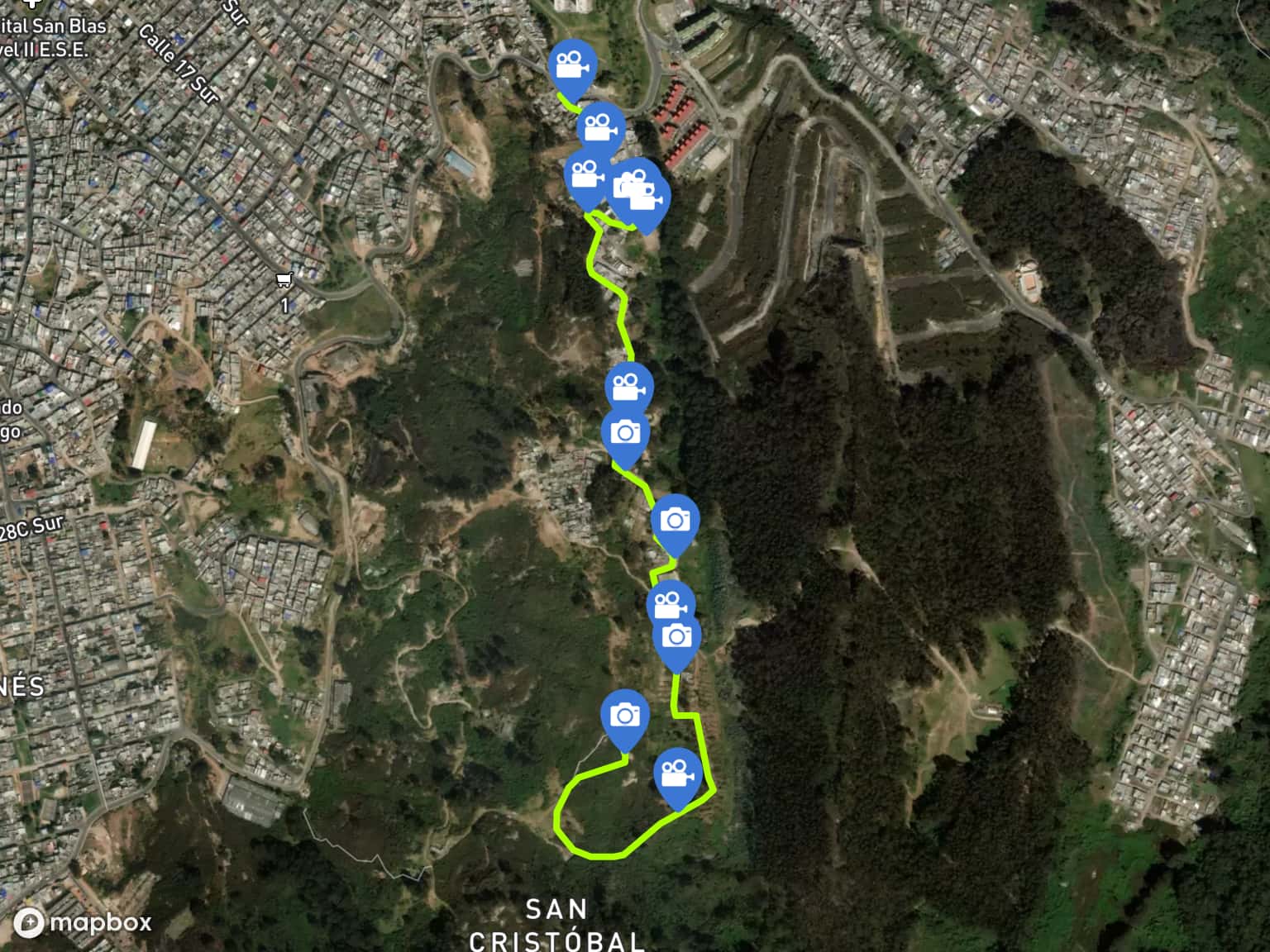
Task: Open the video marker just above the northernmost photo marker
Action: [628, 386]
